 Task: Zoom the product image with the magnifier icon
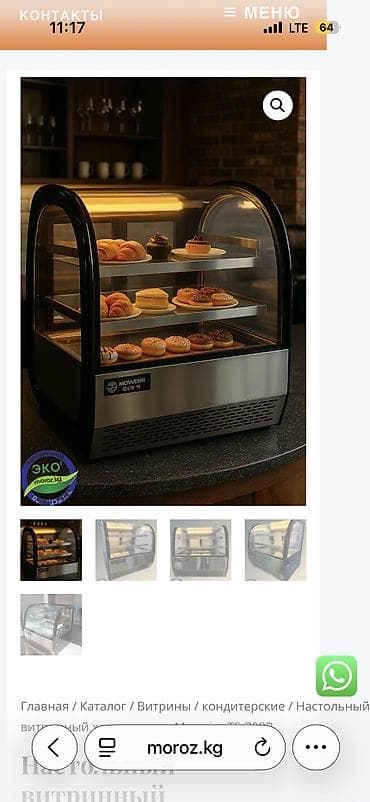pos(278,105)
